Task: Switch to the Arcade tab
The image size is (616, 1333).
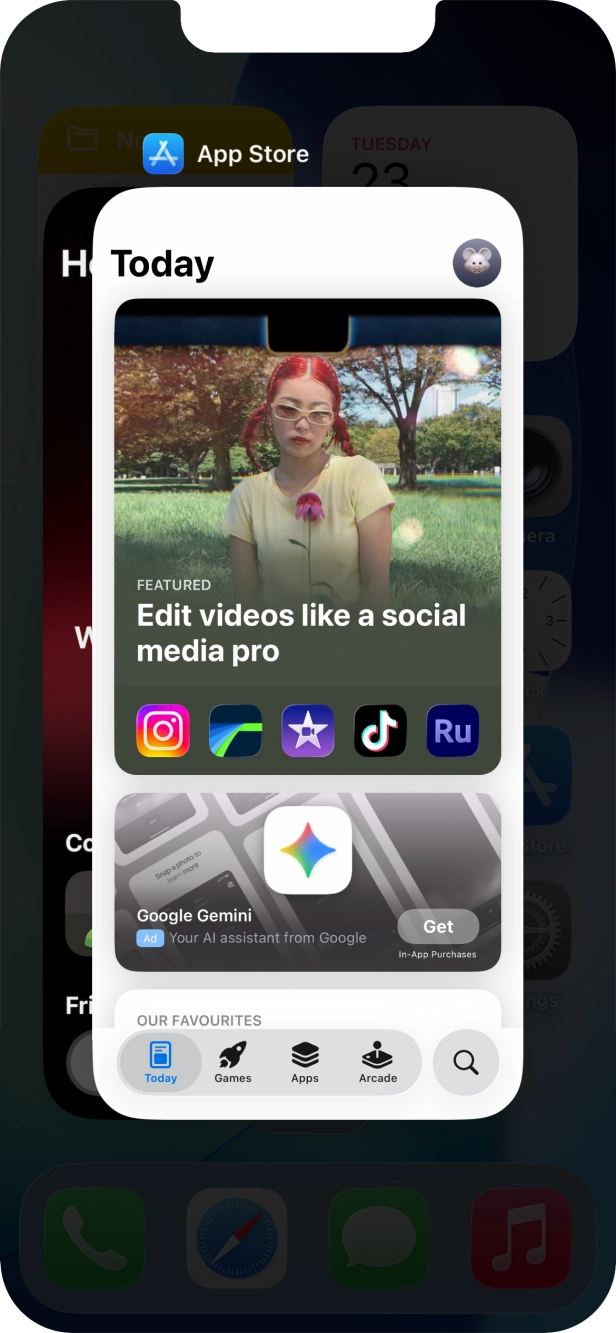Action: click(378, 1062)
